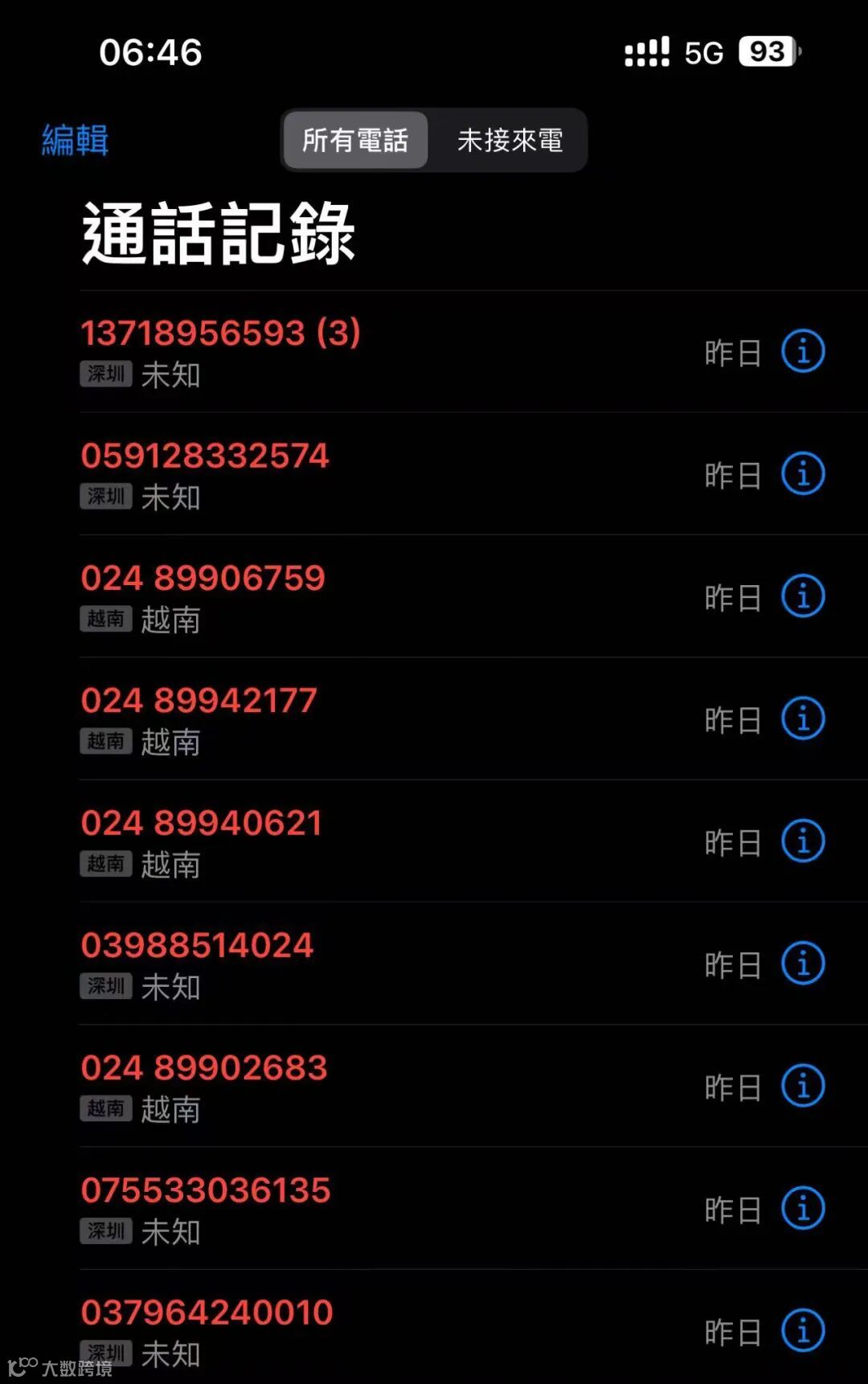Show details for 059128332574

(x=803, y=474)
